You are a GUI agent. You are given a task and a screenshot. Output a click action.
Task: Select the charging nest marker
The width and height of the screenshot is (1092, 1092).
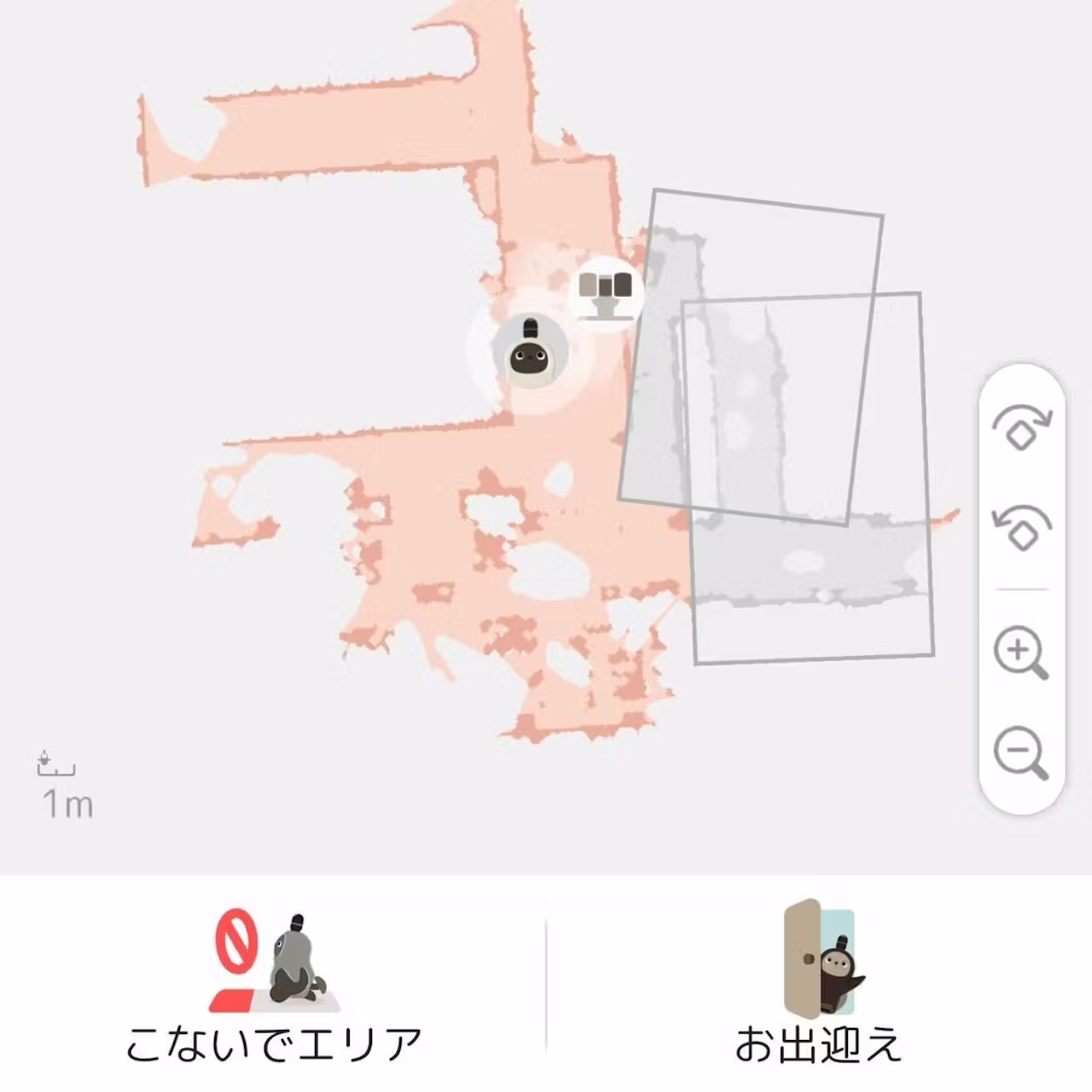pyautogui.click(x=607, y=292)
